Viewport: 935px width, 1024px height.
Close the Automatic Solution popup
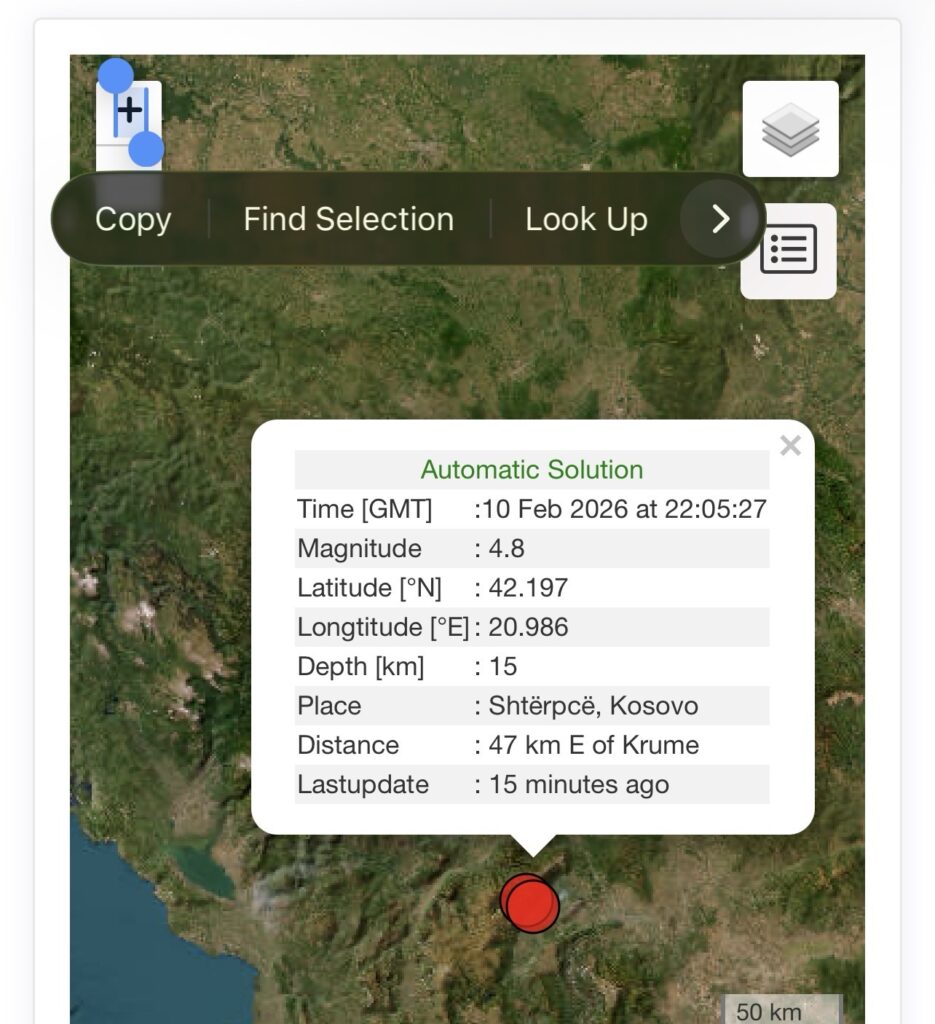(x=790, y=446)
